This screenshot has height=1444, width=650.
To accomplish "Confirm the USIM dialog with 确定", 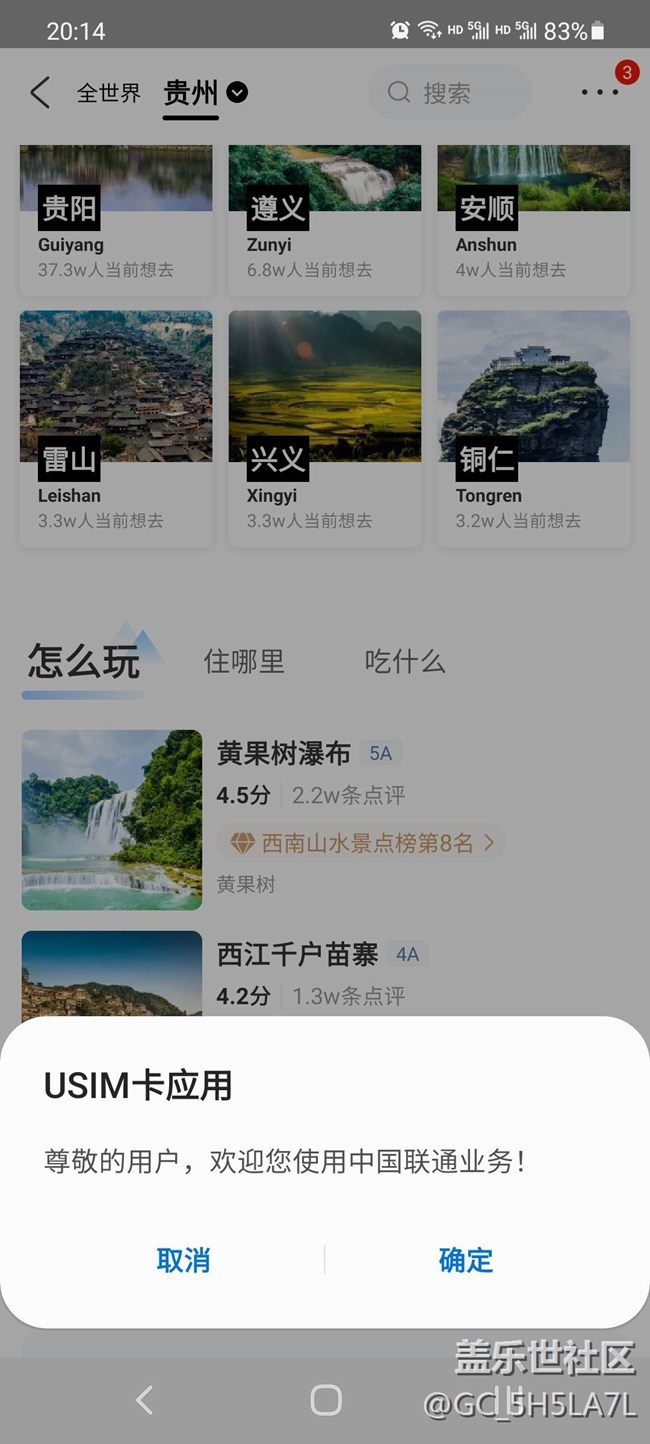I will tap(466, 1260).
